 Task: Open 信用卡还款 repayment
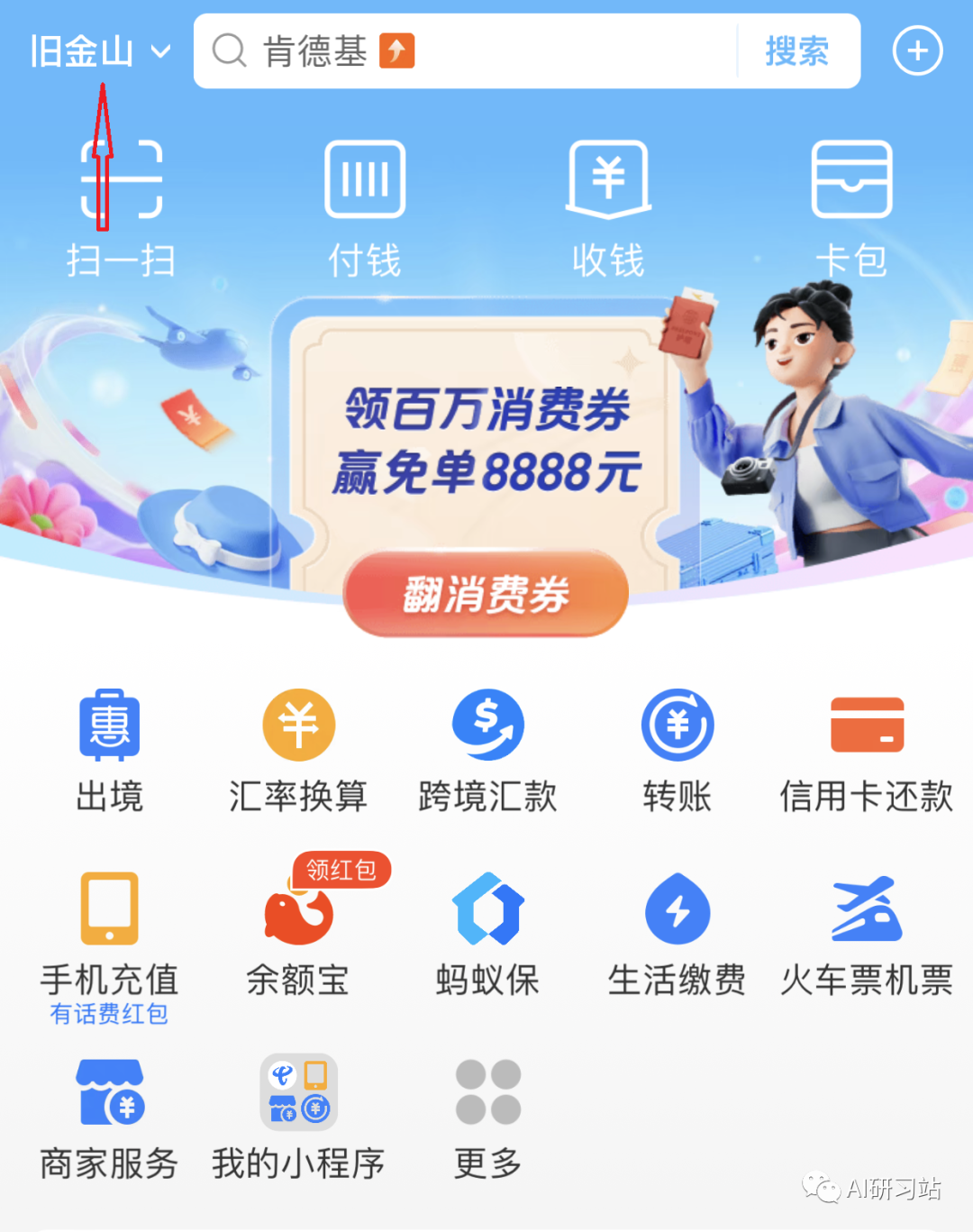pyautogui.click(x=867, y=750)
